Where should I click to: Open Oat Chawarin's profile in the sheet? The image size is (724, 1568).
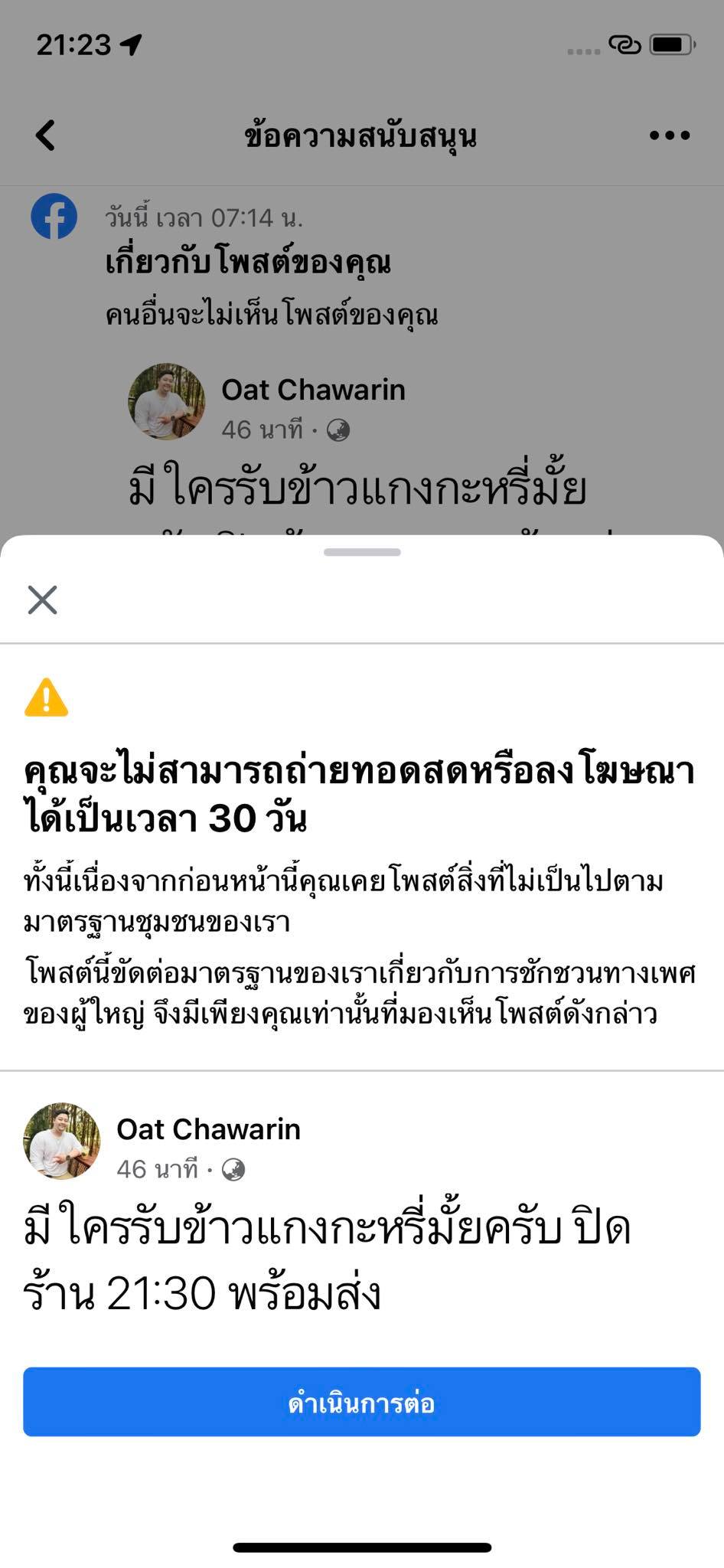click(208, 1129)
